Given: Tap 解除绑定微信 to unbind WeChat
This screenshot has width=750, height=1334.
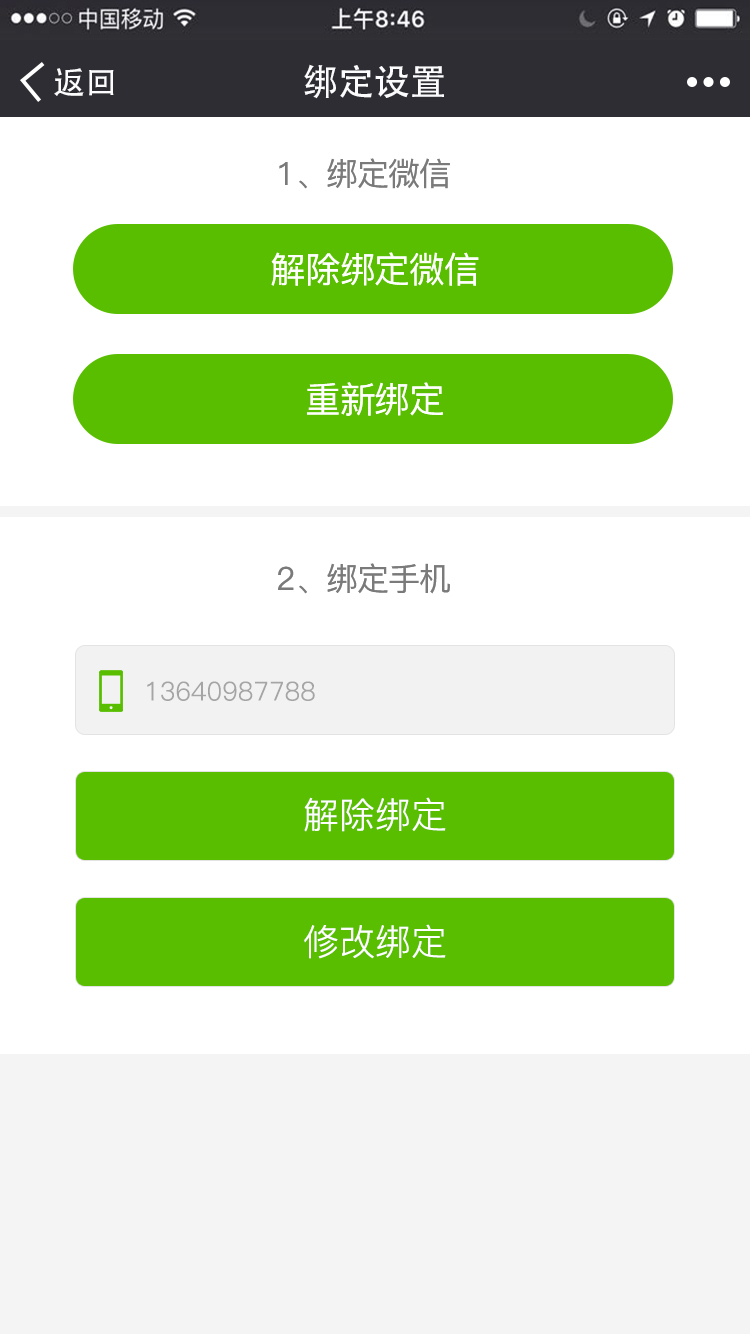Looking at the screenshot, I should pos(373,269).
